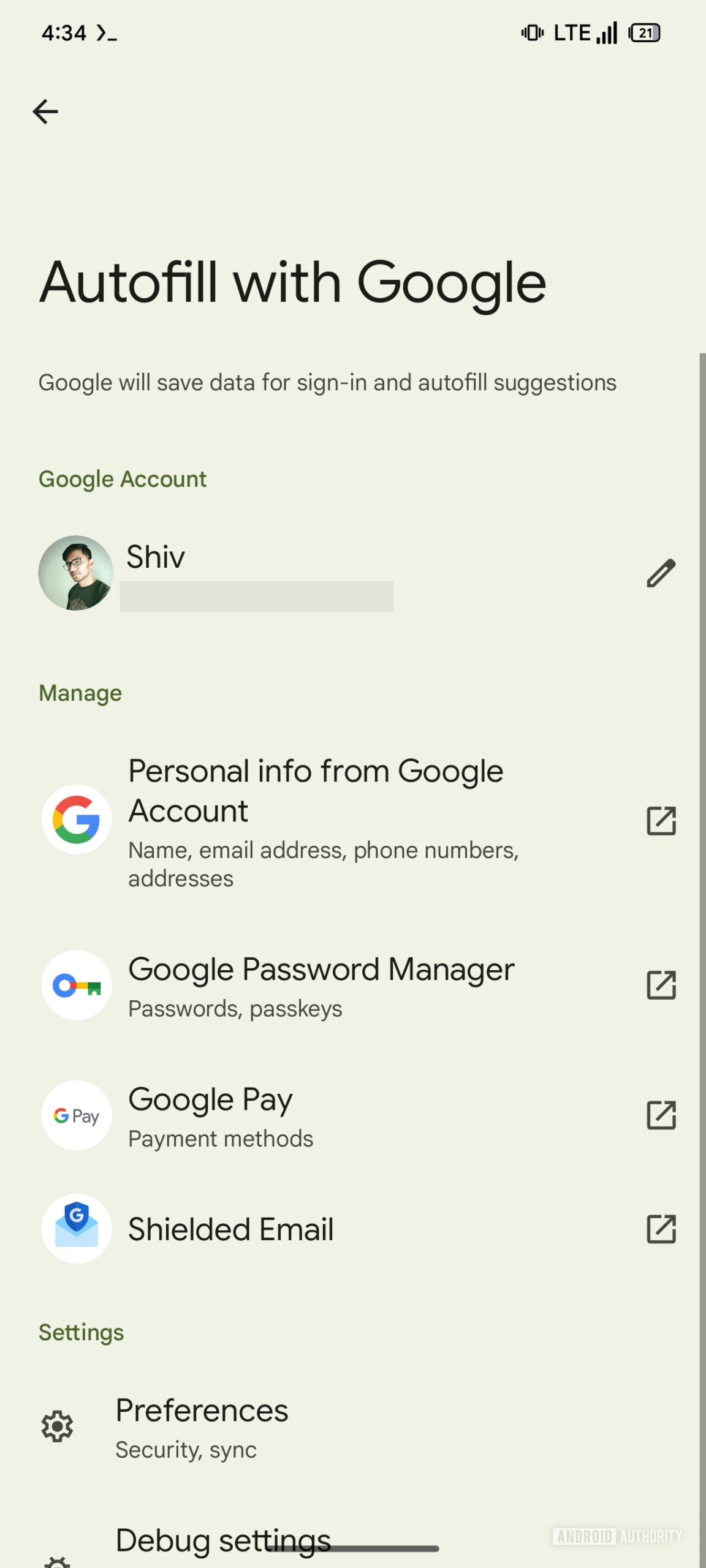
Task: Open Google Password Manager
Action: click(321, 985)
